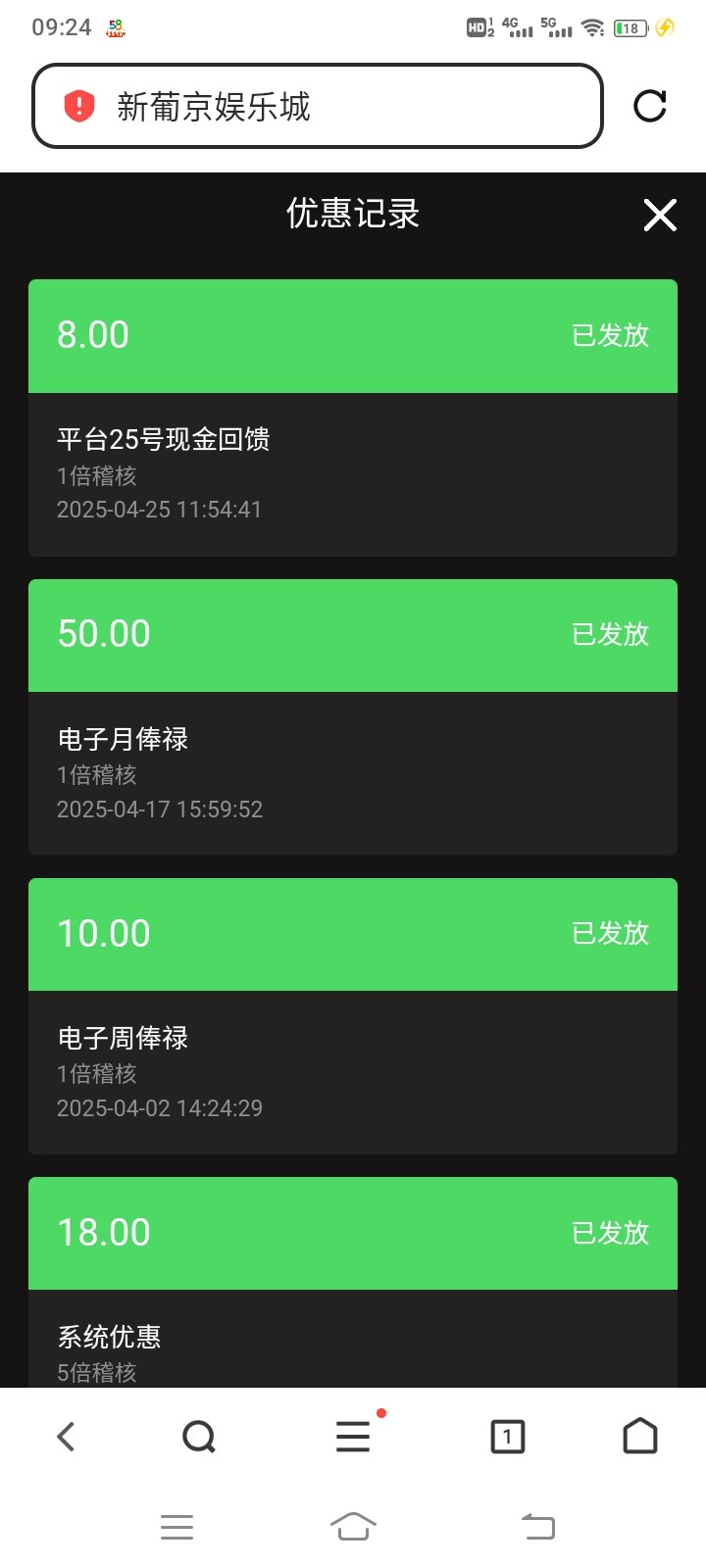This screenshot has width=706, height=1568.
Task: Tap the system home button
Action: 353,1526
